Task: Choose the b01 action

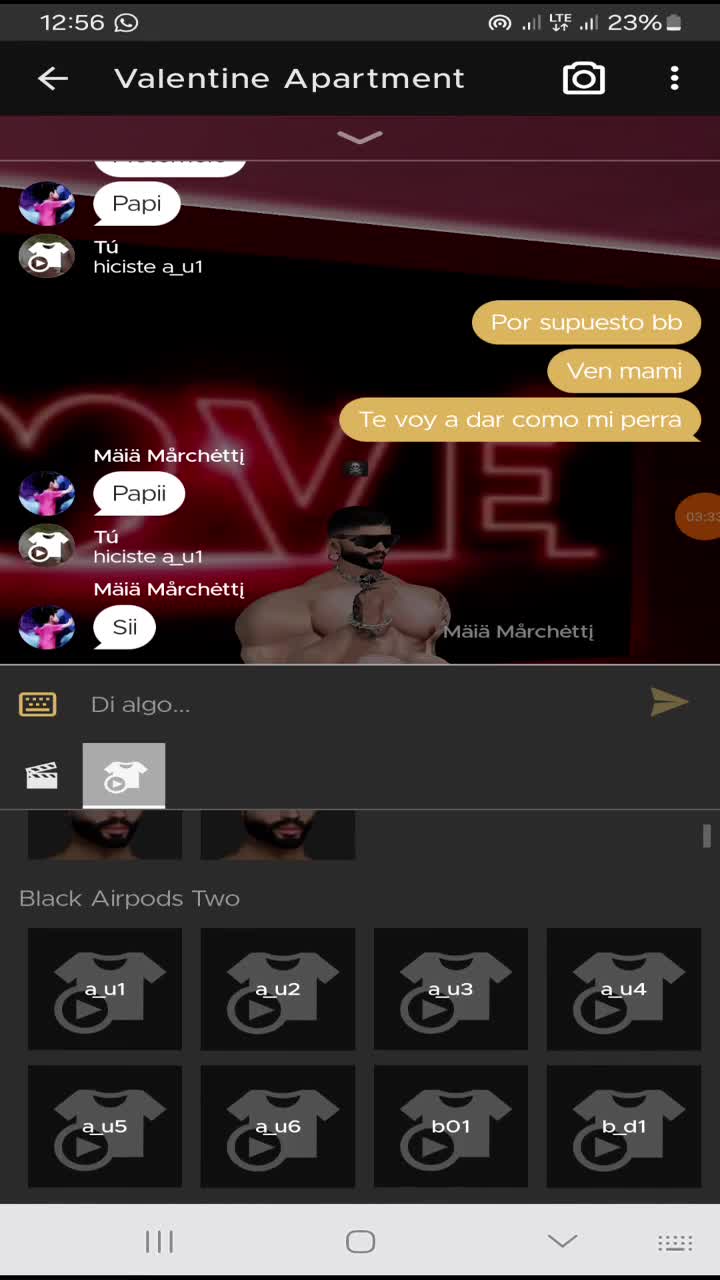Action: click(x=451, y=1126)
